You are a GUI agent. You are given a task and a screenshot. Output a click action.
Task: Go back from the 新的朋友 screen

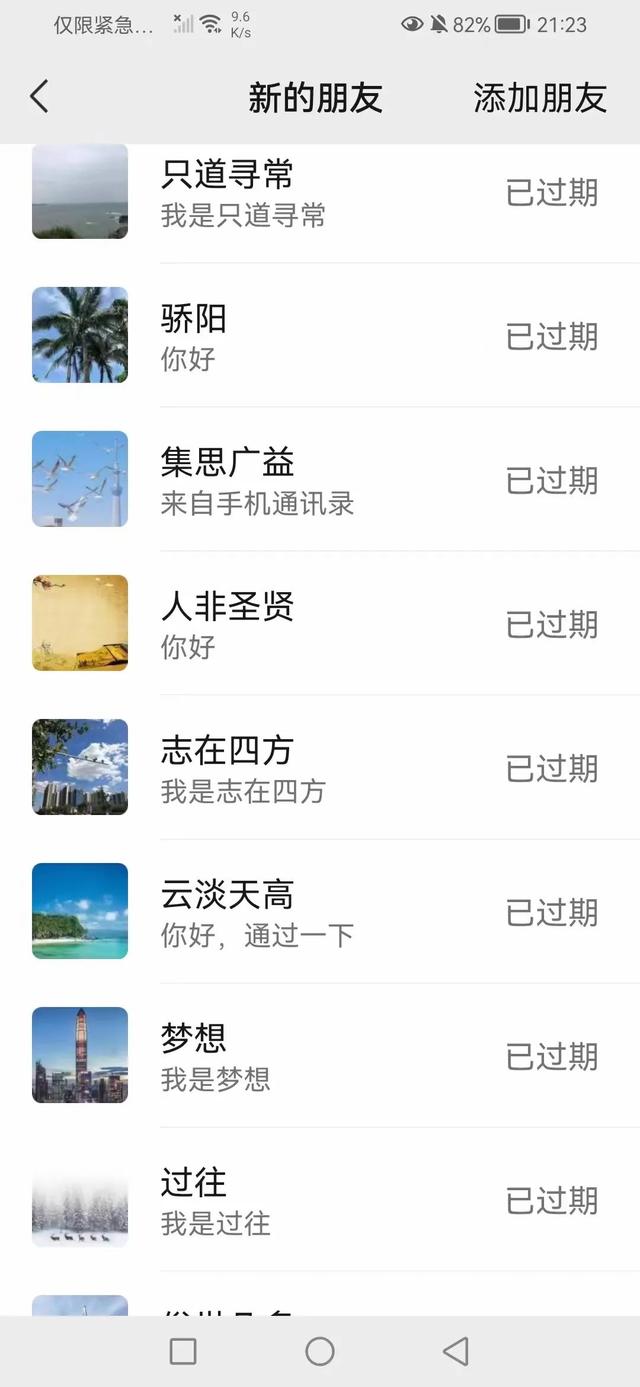click(x=39, y=97)
